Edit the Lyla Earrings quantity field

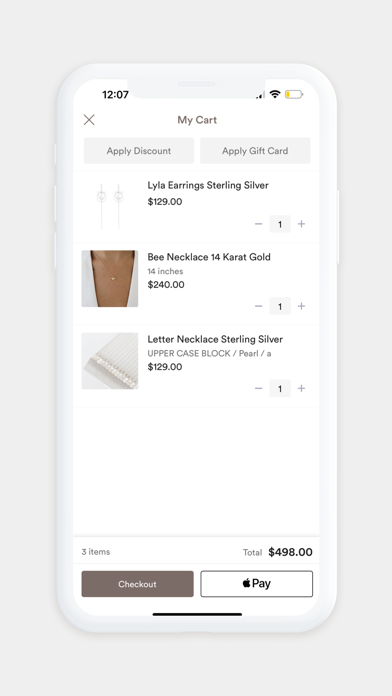(280, 224)
